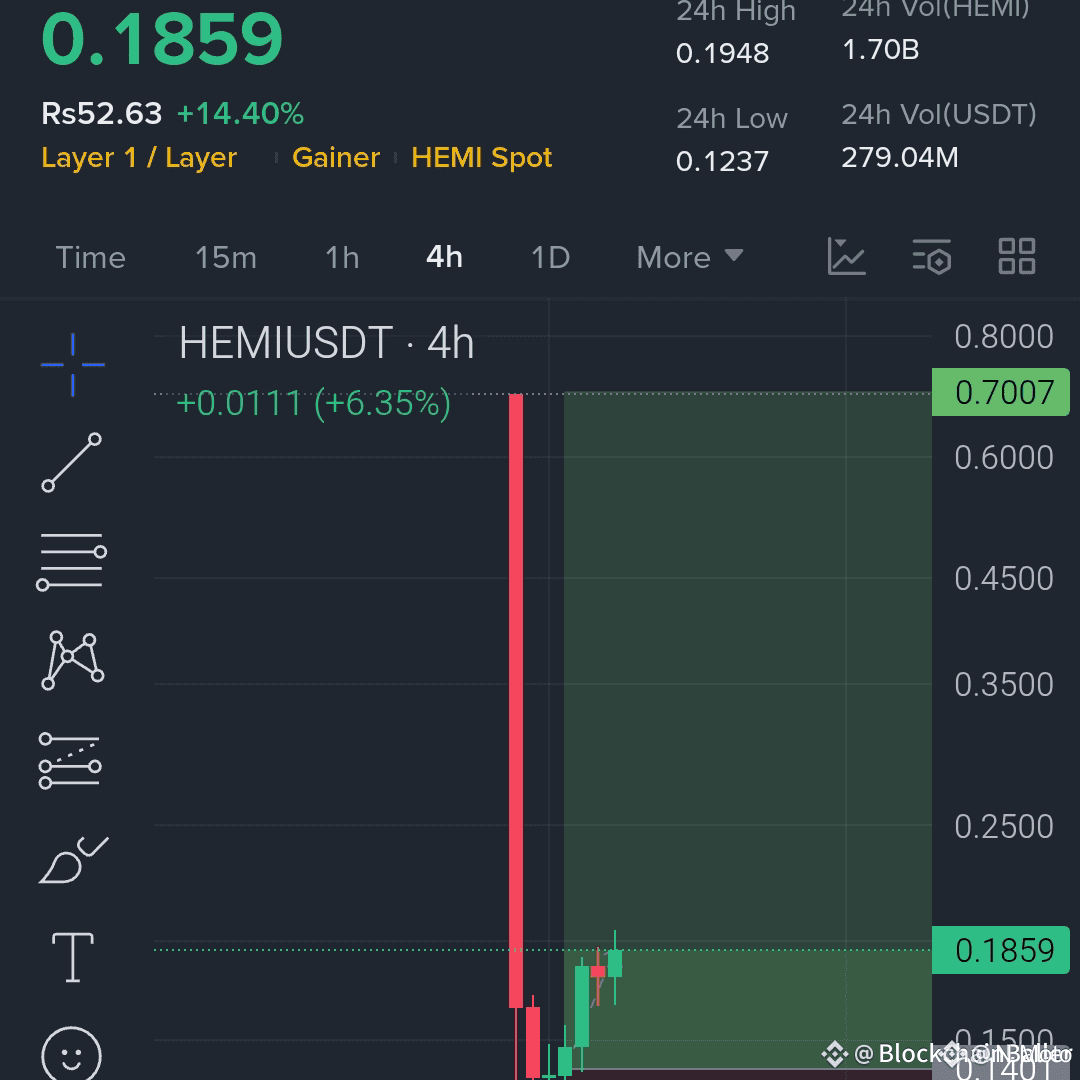Open the HEMI Spot tag
The width and height of the screenshot is (1080, 1080).
482,158
